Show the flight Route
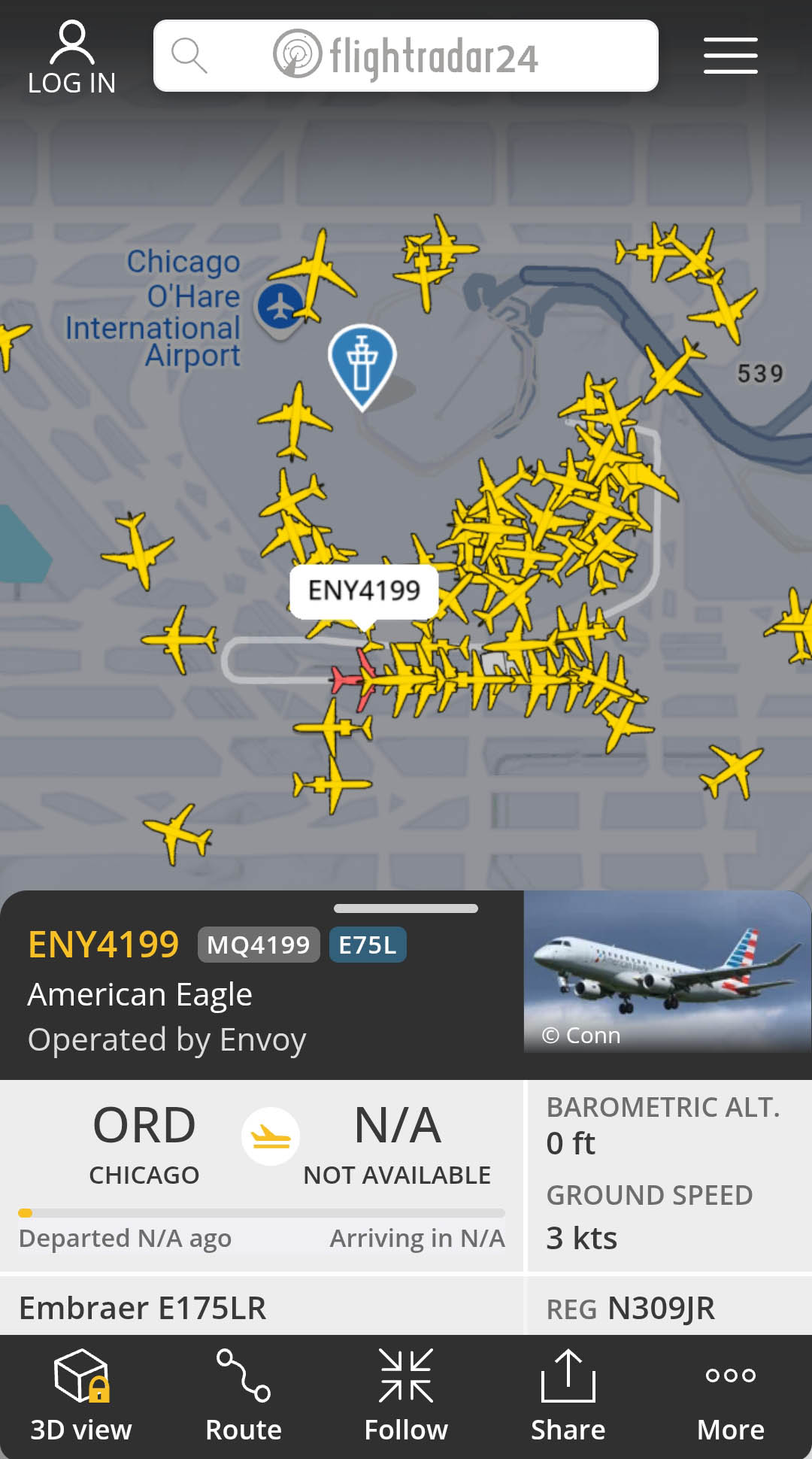812x1459 pixels. (x=244, y=1396)
